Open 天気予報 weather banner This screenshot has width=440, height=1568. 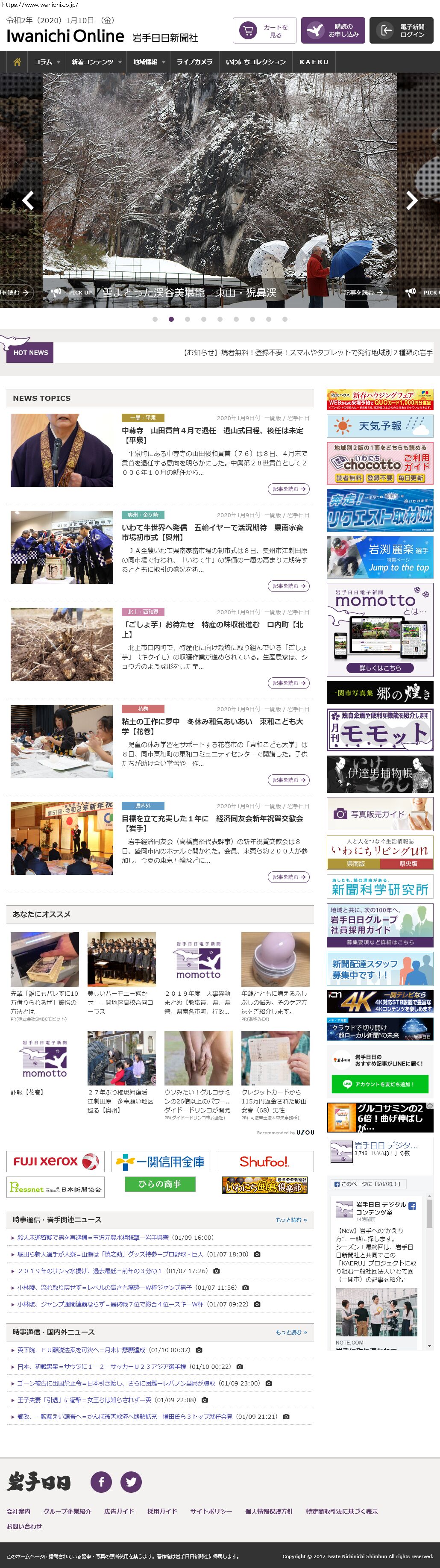click(x=380, y=426)
